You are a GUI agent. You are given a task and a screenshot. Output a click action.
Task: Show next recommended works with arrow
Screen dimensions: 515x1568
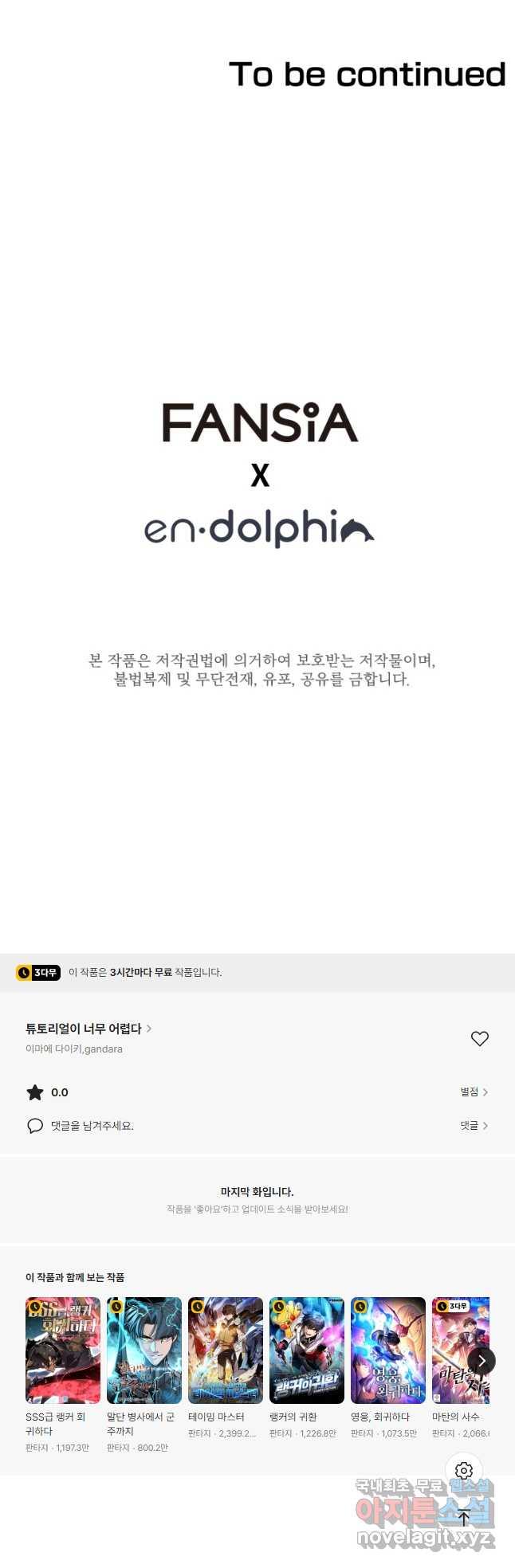pyautogui.click(x=481, y=1361)
